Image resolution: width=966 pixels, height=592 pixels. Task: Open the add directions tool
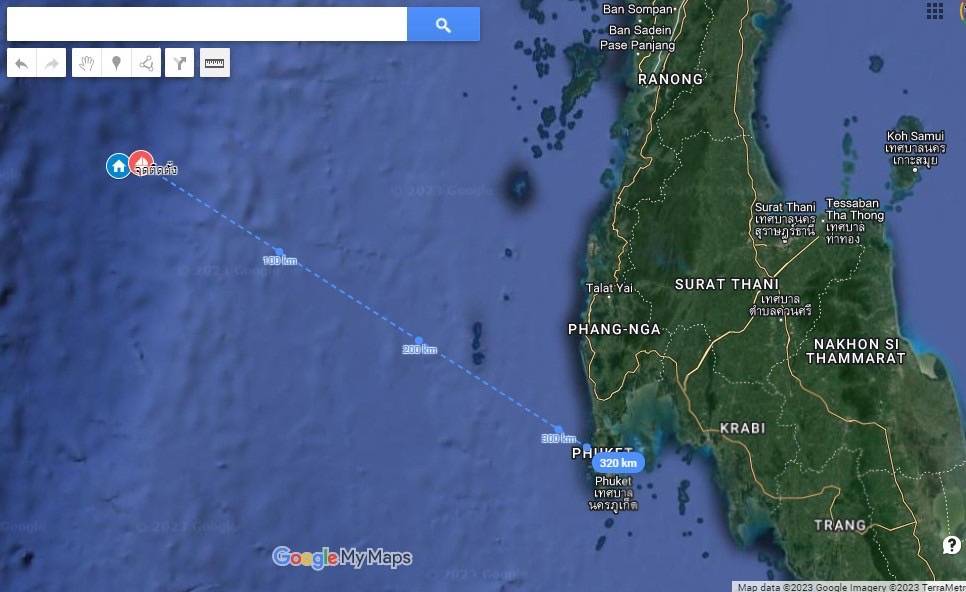[x=180, y=63]
